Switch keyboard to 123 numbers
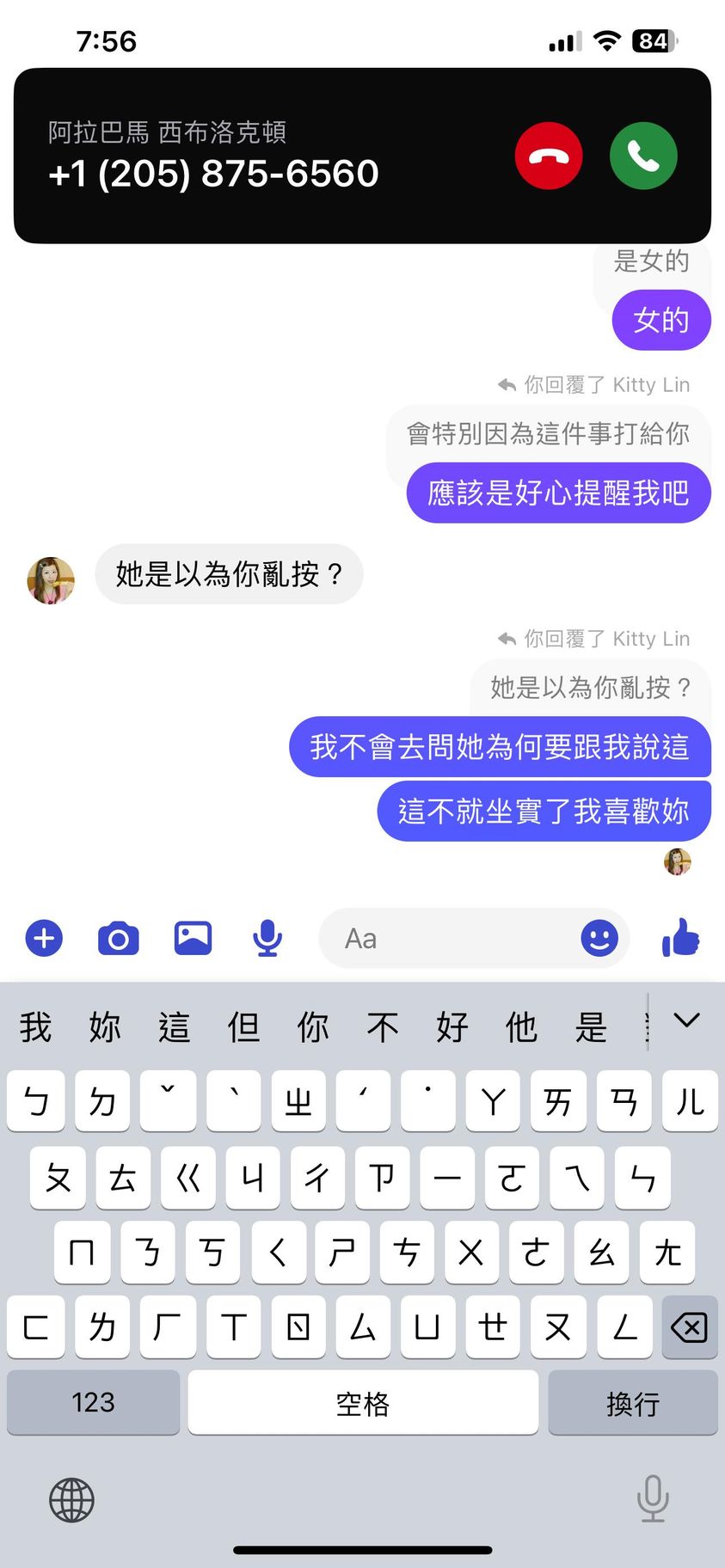The width and height of the screenshot is (725, 1568). tap(93, 1402)
